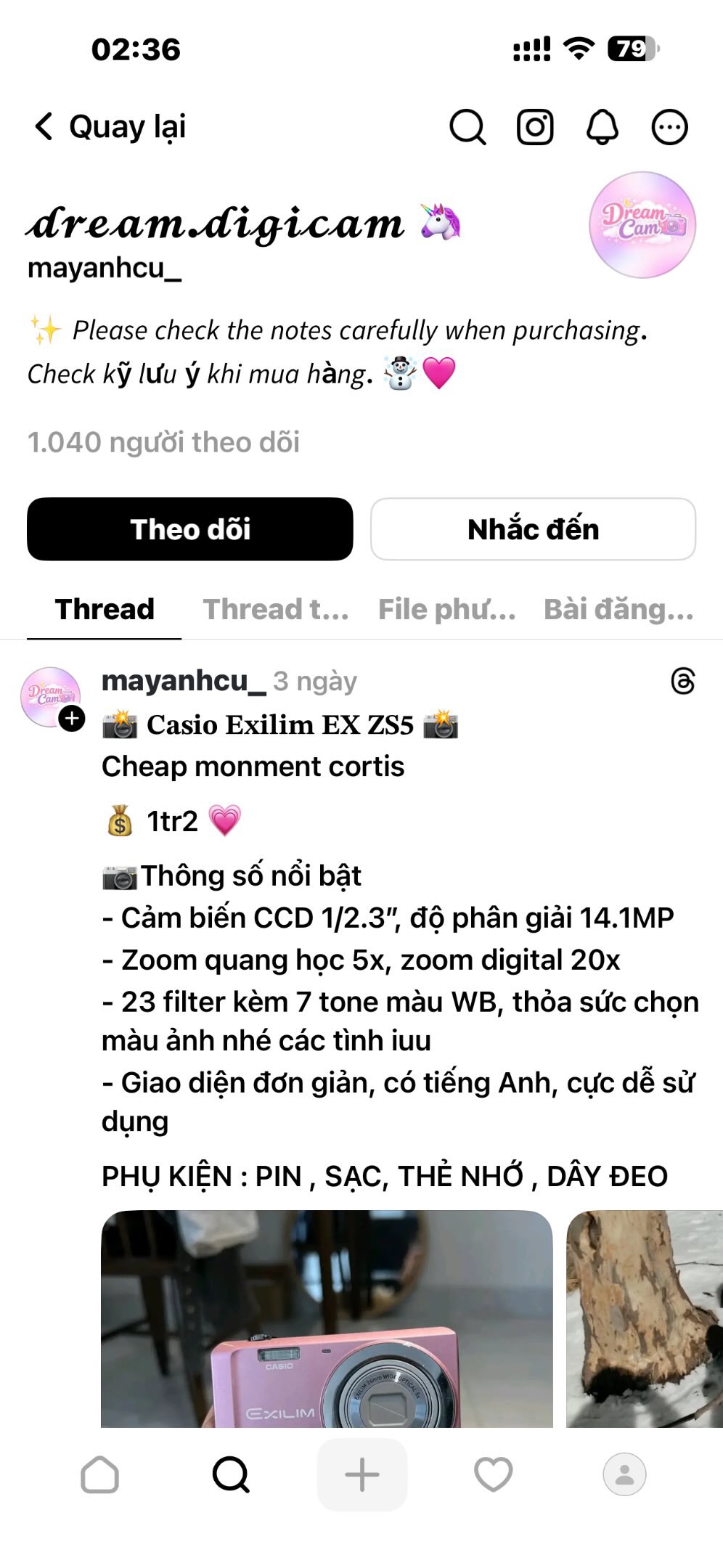The width and height of the screenshot is (723, 1568).
Task: Select the Thread tab
Action: tap(105, 609)
